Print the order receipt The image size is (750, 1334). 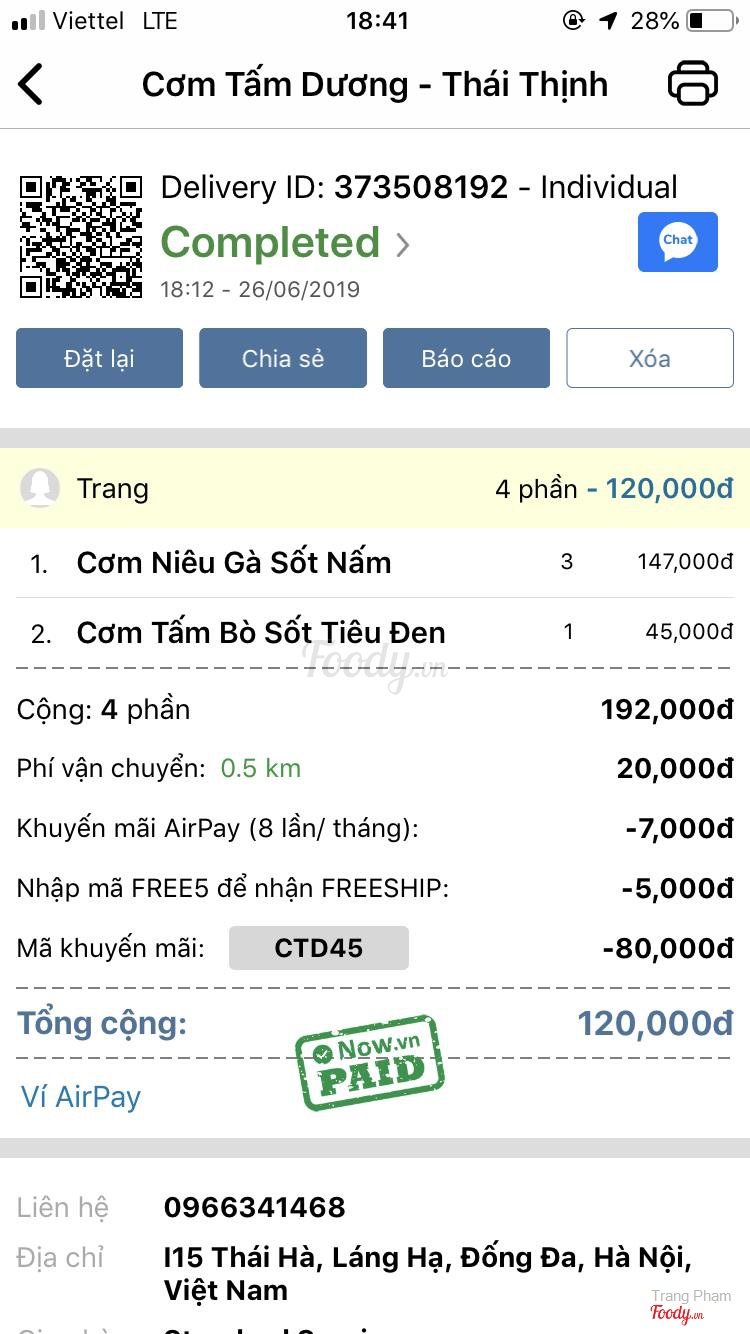tap(693, 84)
